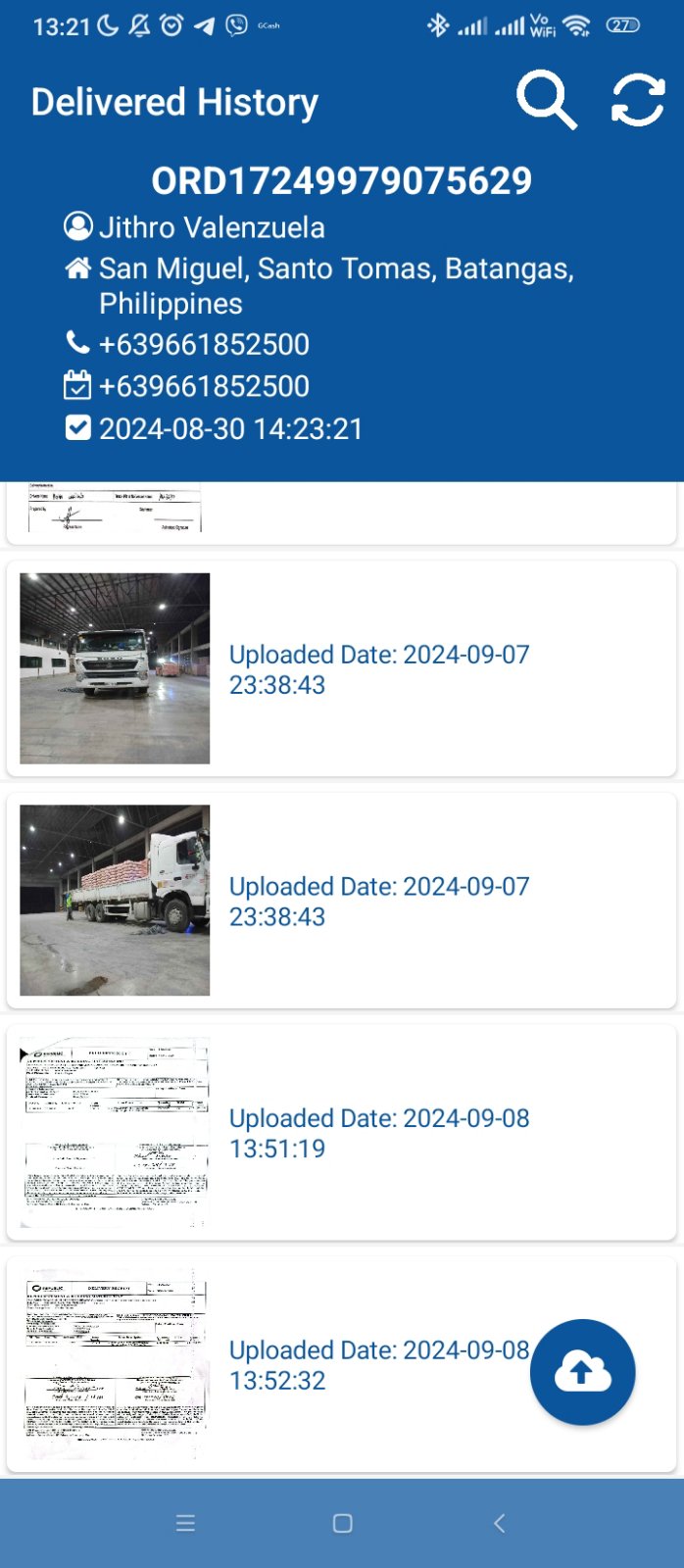The height and width of the screenshot is (1568, 684).
Task: Go to the system home screen
Action: [342, 1523]
